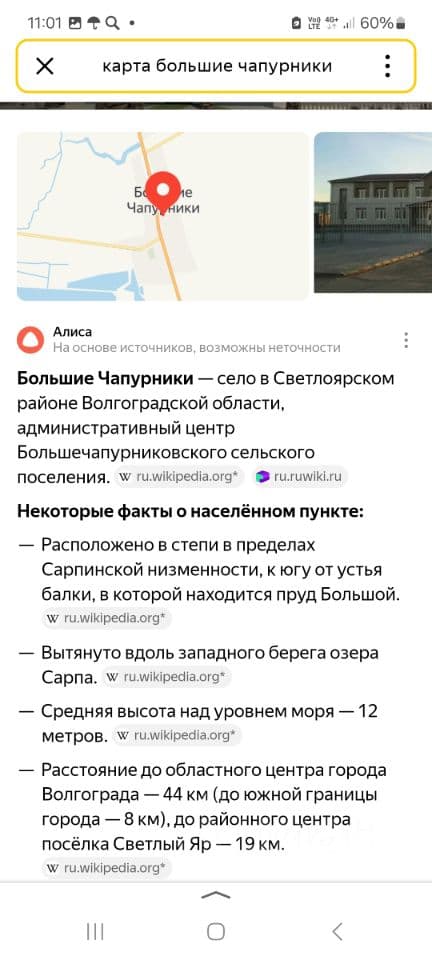The height and width of the screenshot is (960, 432).
Task: Open the ru.wikipedia.org source after "поселения"
Action: pos(180,476)
